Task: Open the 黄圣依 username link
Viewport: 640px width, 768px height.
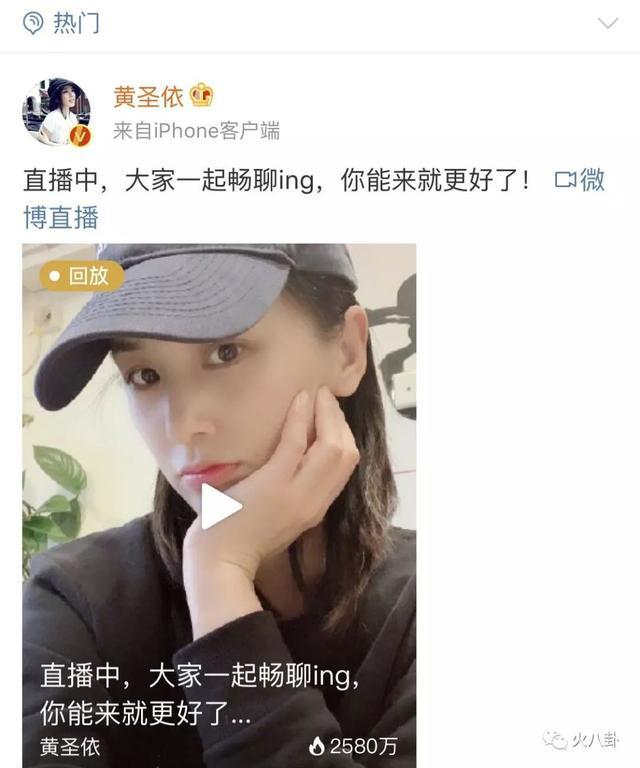Action: click(x=138, y=96)
